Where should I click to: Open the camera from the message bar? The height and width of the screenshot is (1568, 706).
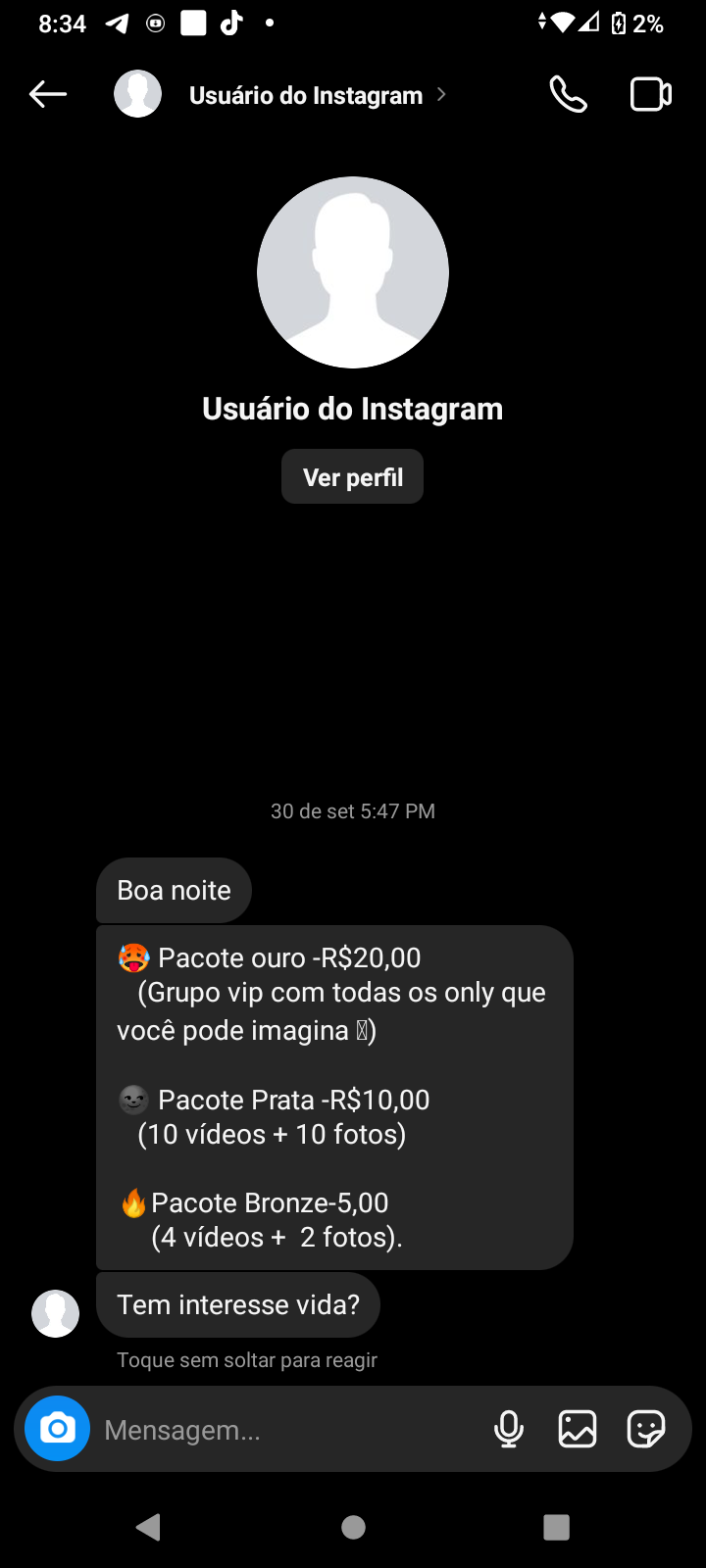(58, 1429)
